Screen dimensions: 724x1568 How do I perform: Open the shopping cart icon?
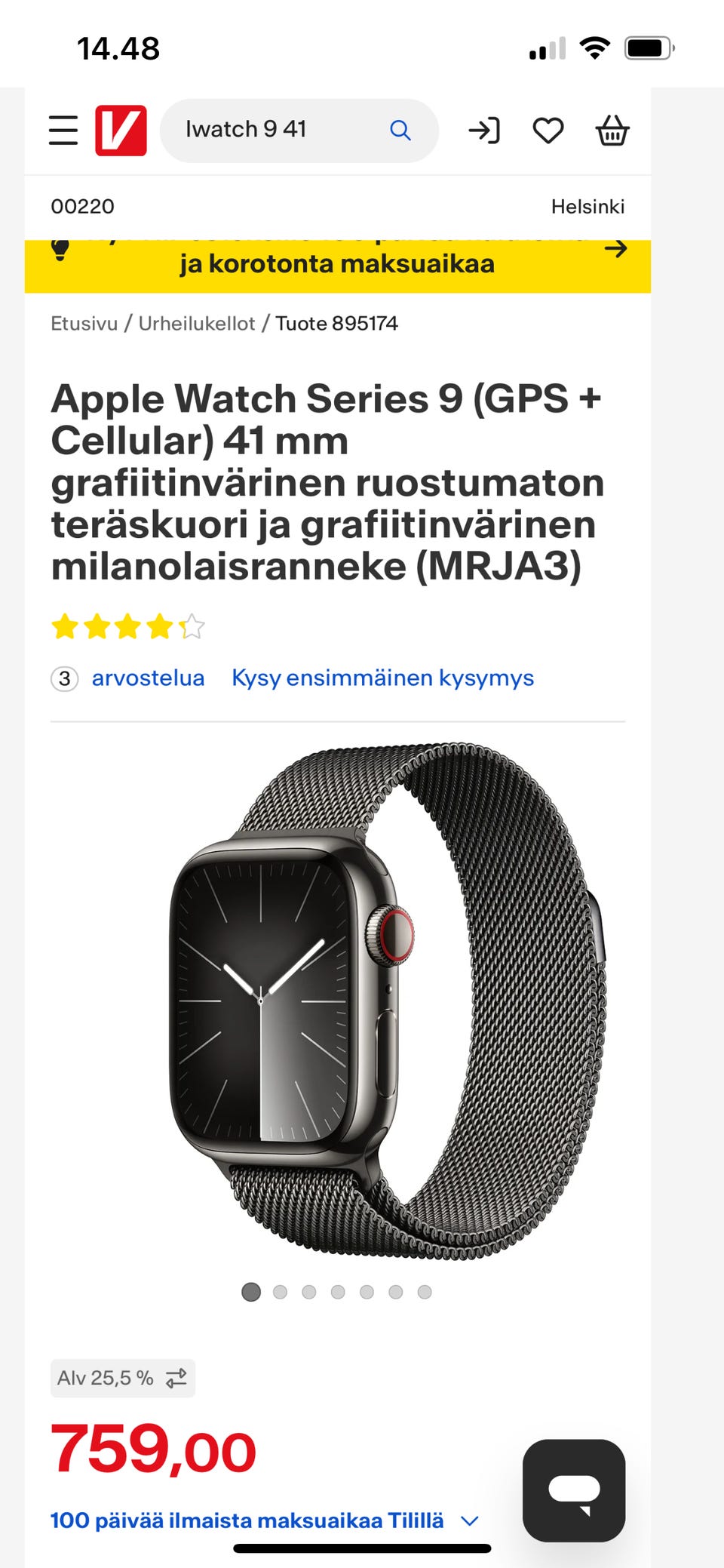click(612, 129)
